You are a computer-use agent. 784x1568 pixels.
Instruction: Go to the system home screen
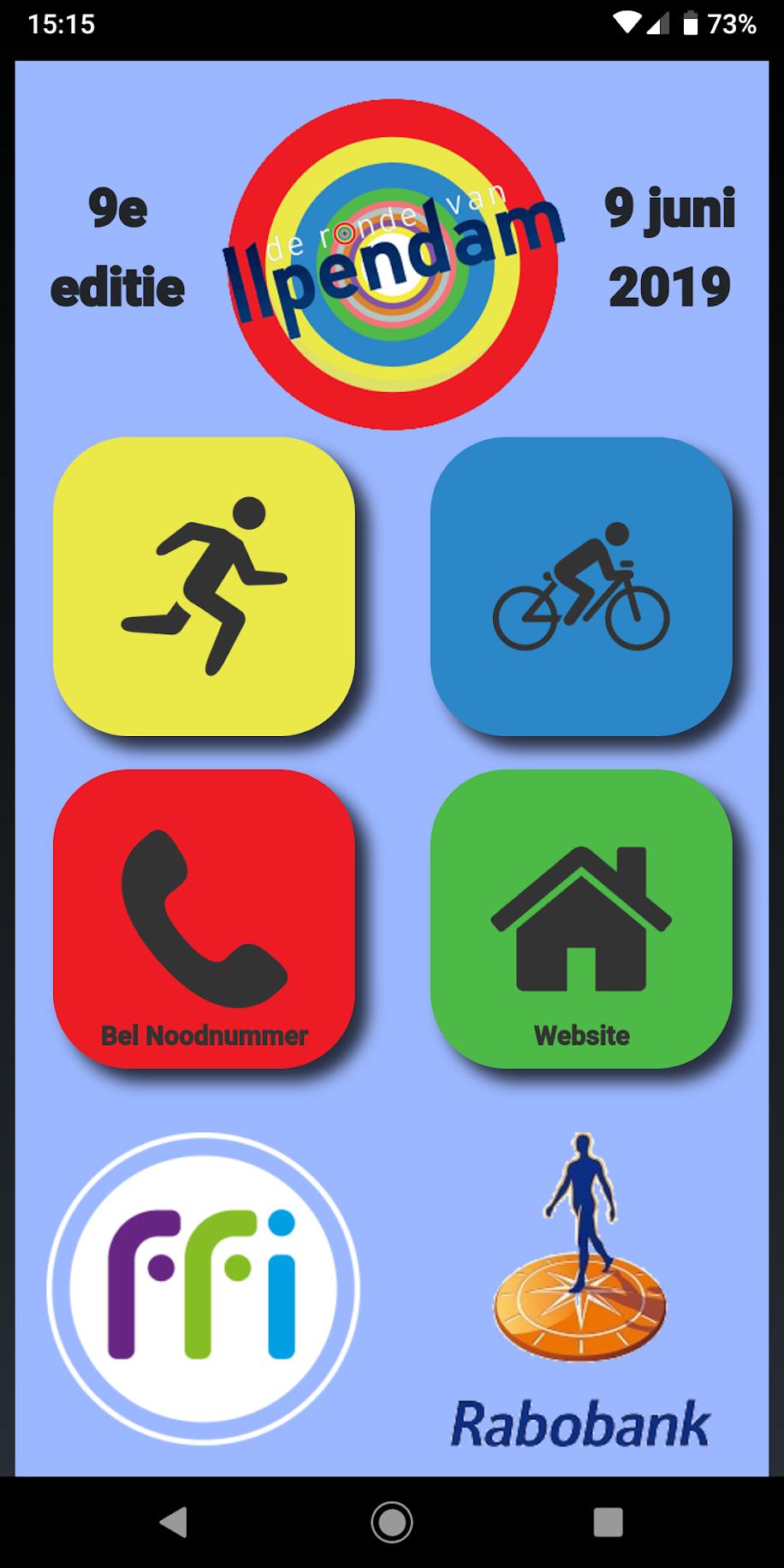[392, 1522]
